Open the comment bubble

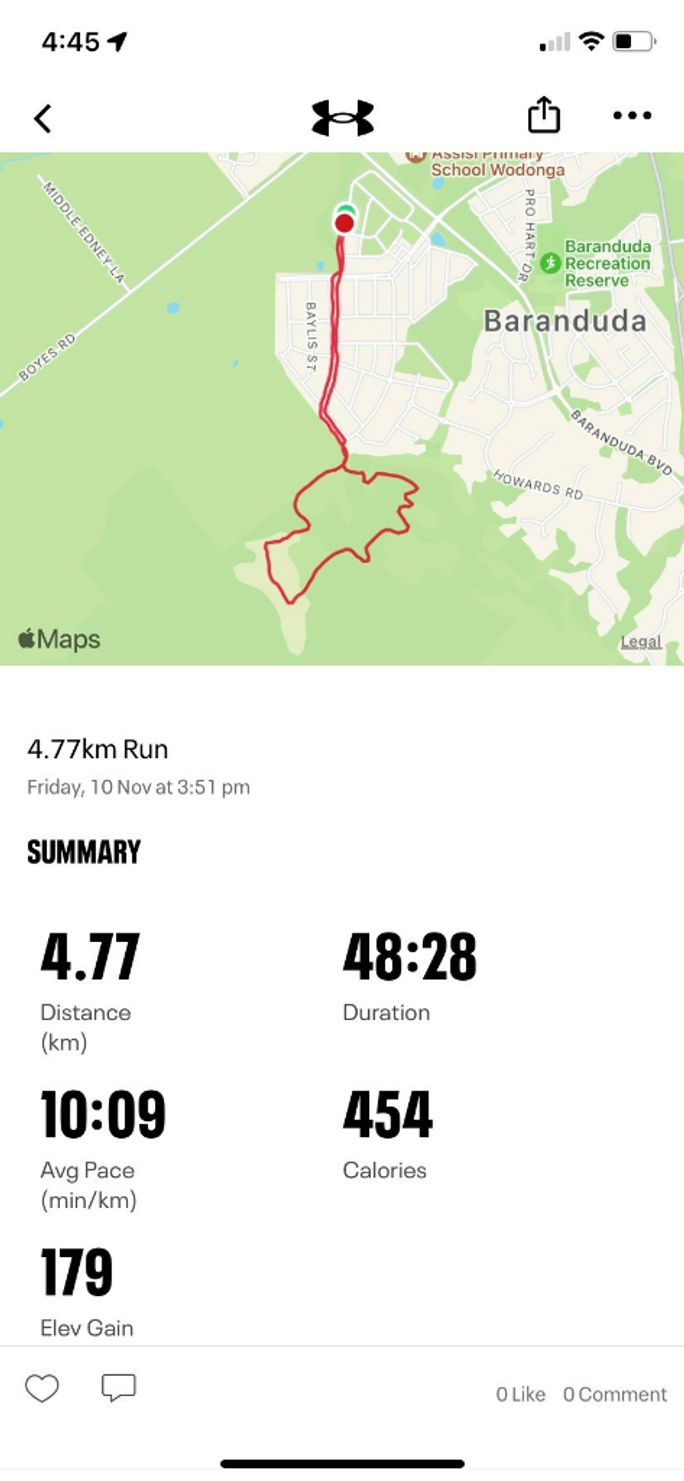tap(118, 1388)
